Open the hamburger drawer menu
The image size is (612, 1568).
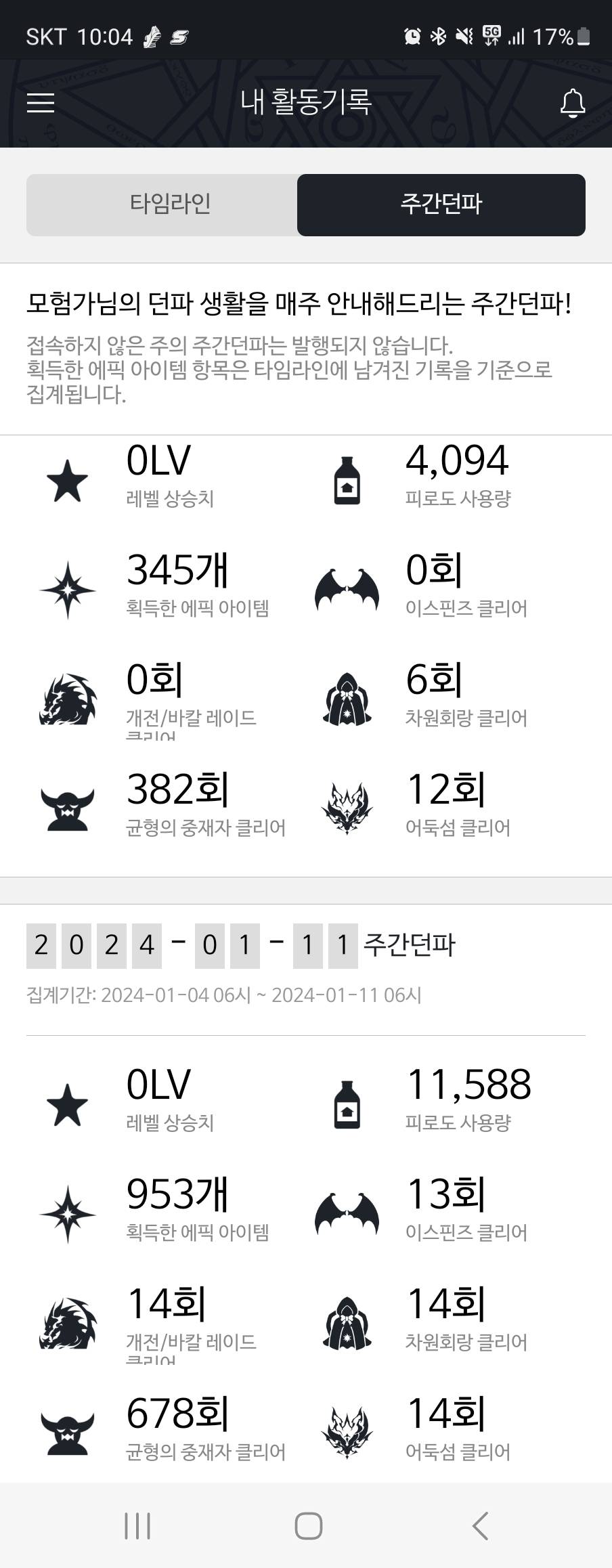click(x=41, y=102)
